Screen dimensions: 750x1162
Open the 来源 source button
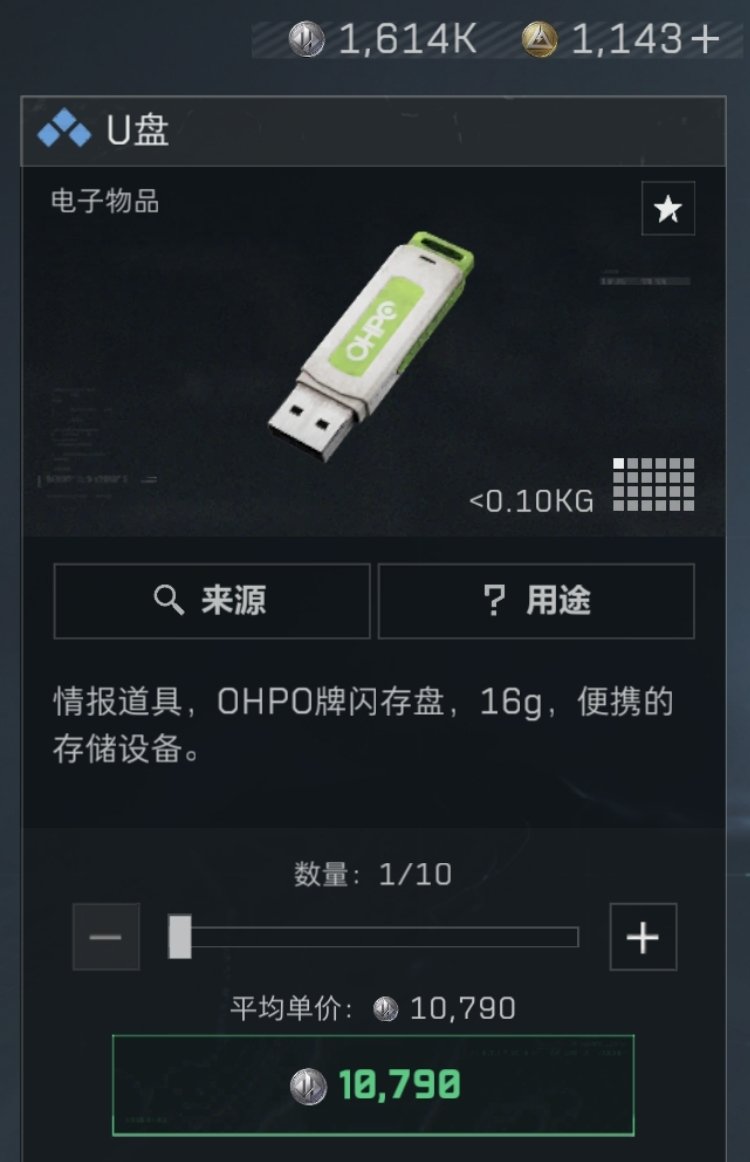click(212, 601)
